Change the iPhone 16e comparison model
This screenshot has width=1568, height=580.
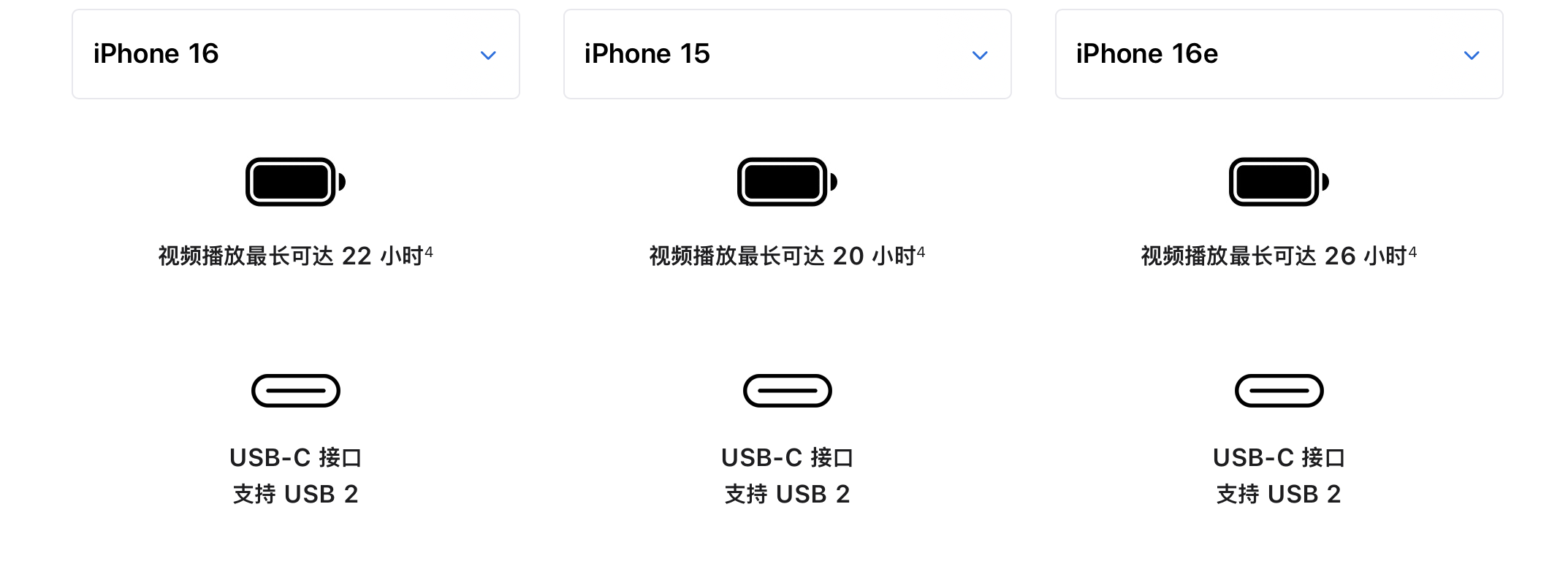tap(1279, 54)
